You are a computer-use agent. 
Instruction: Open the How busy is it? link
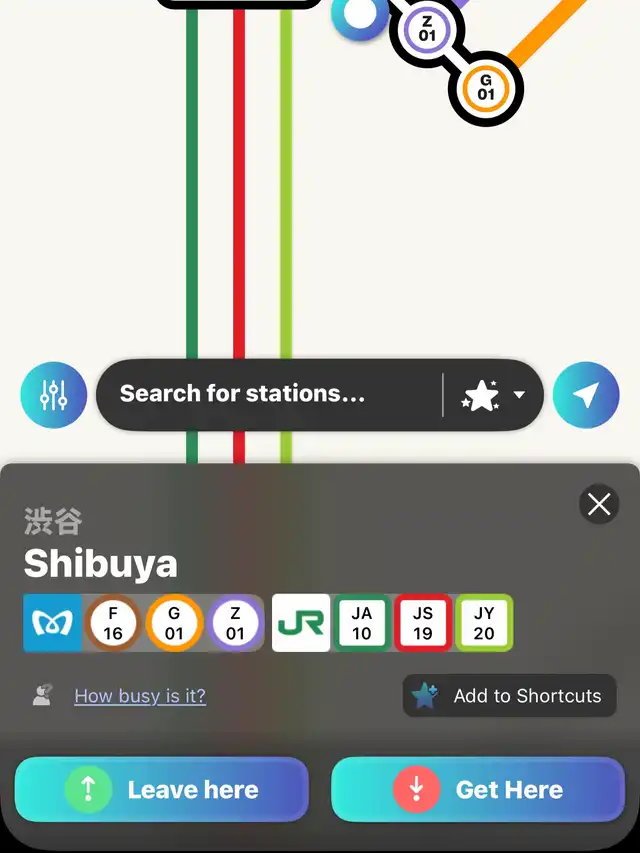pos(140,696)
